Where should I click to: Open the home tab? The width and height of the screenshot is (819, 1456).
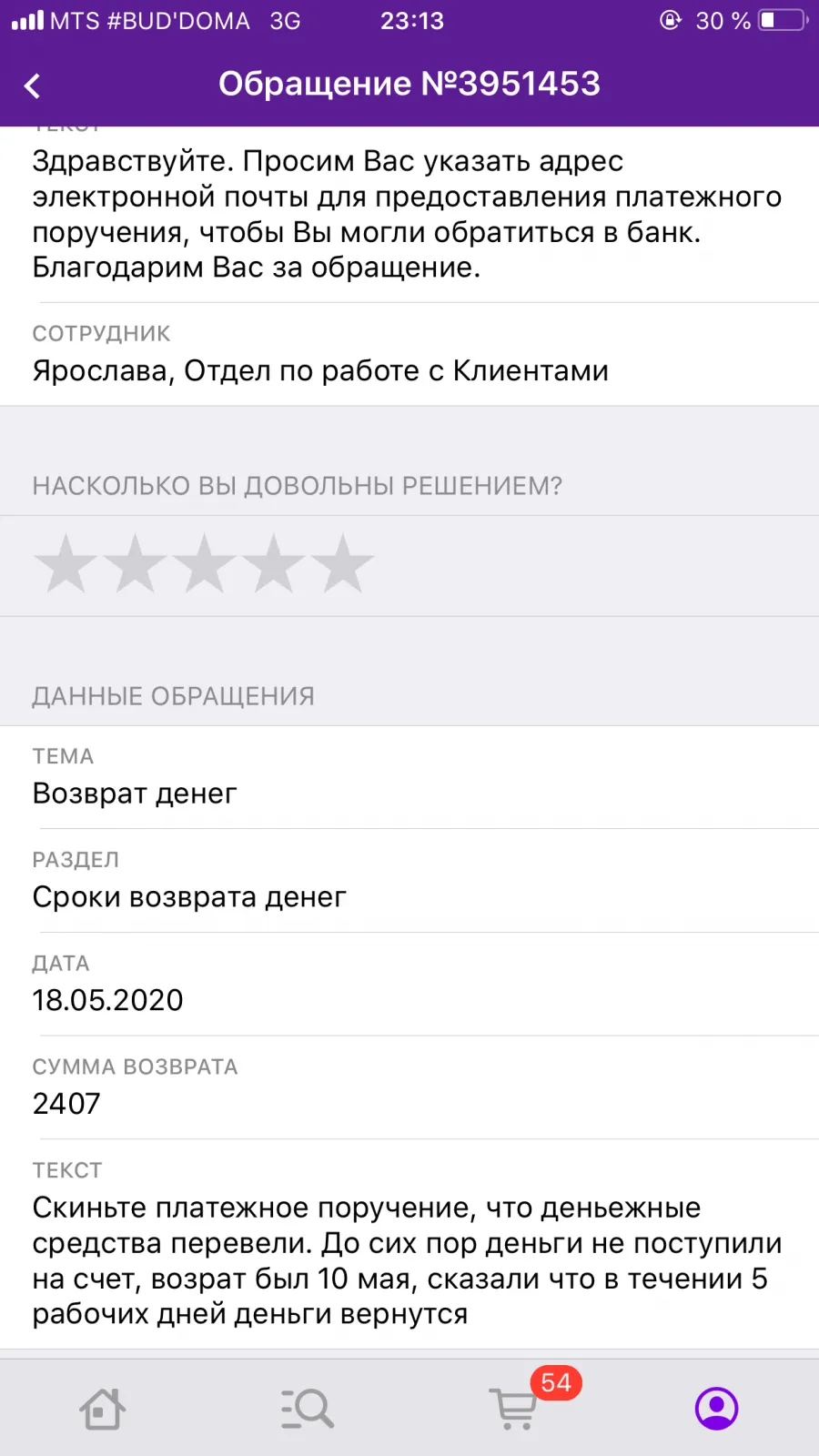click(102, 1409)
